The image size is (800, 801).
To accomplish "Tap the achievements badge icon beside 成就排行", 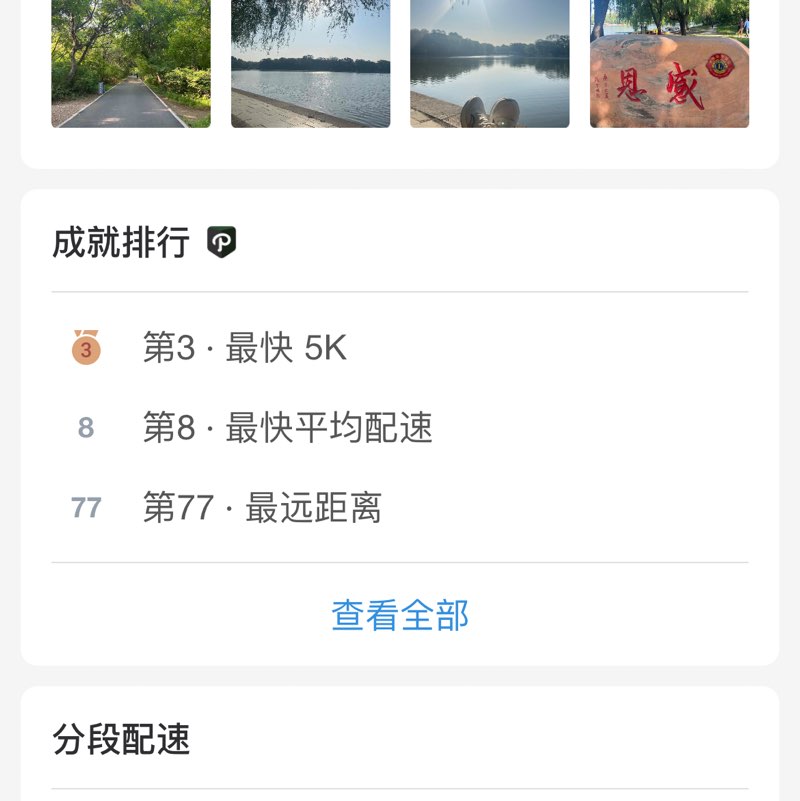I will tap(222, 241).
